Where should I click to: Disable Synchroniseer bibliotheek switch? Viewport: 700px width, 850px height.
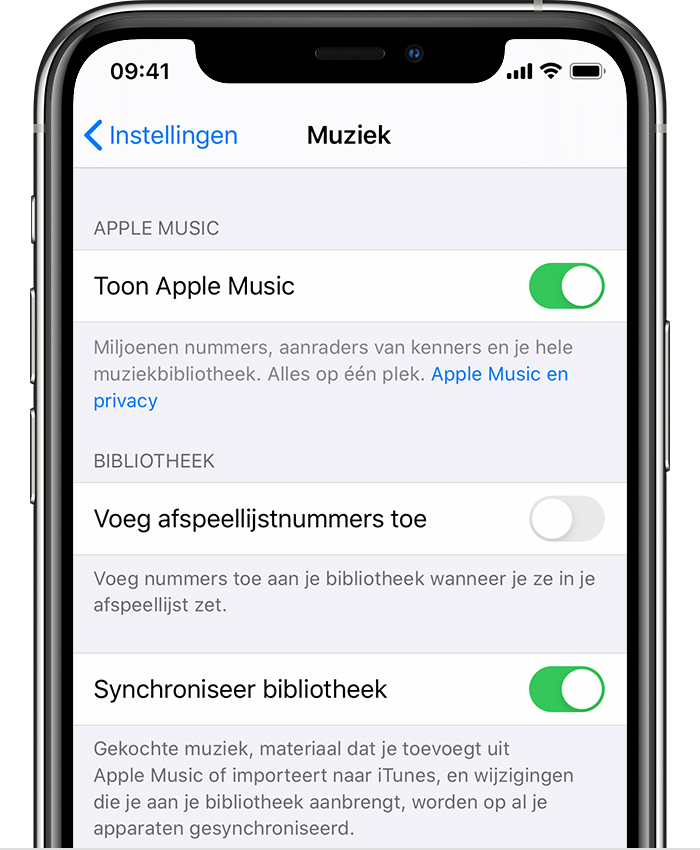566,690
